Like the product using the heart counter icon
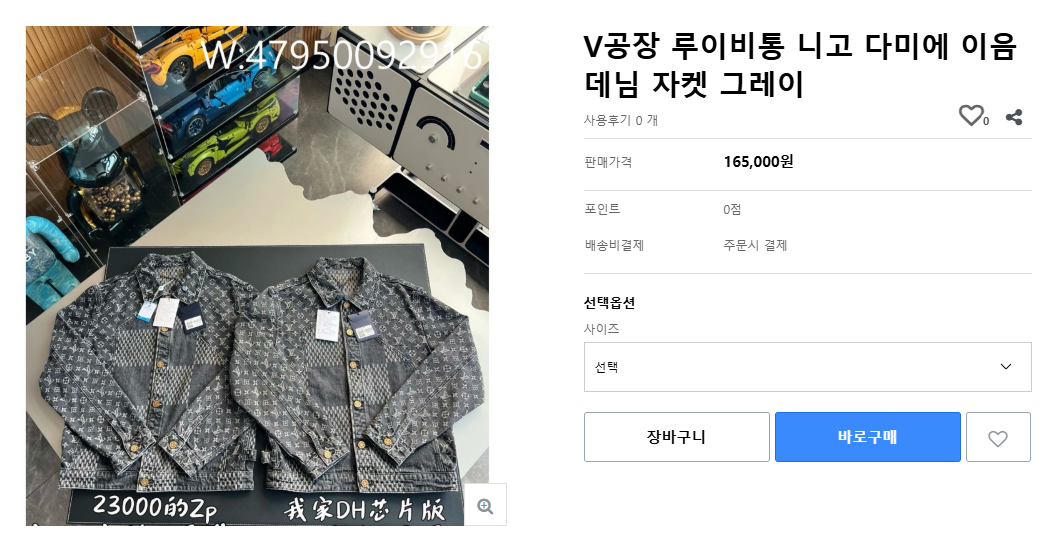 (x=971, y=116)
